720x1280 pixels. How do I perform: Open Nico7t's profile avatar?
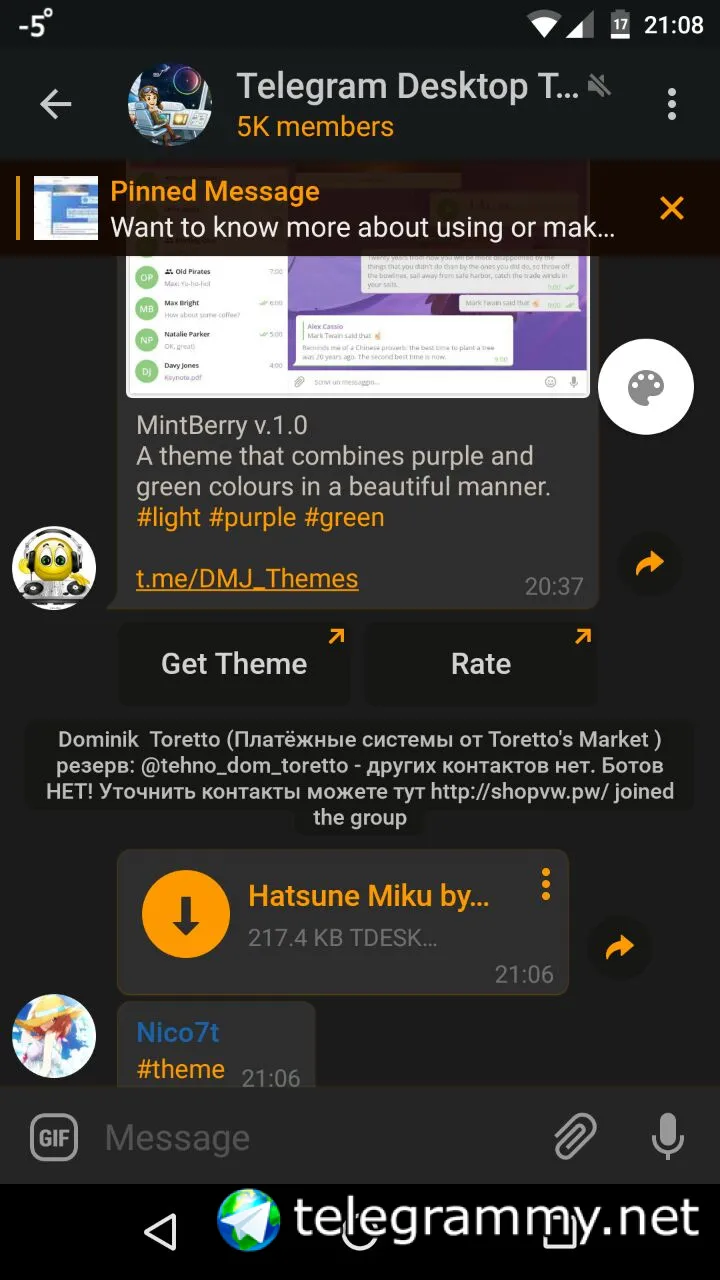[x=54, y=1036]
